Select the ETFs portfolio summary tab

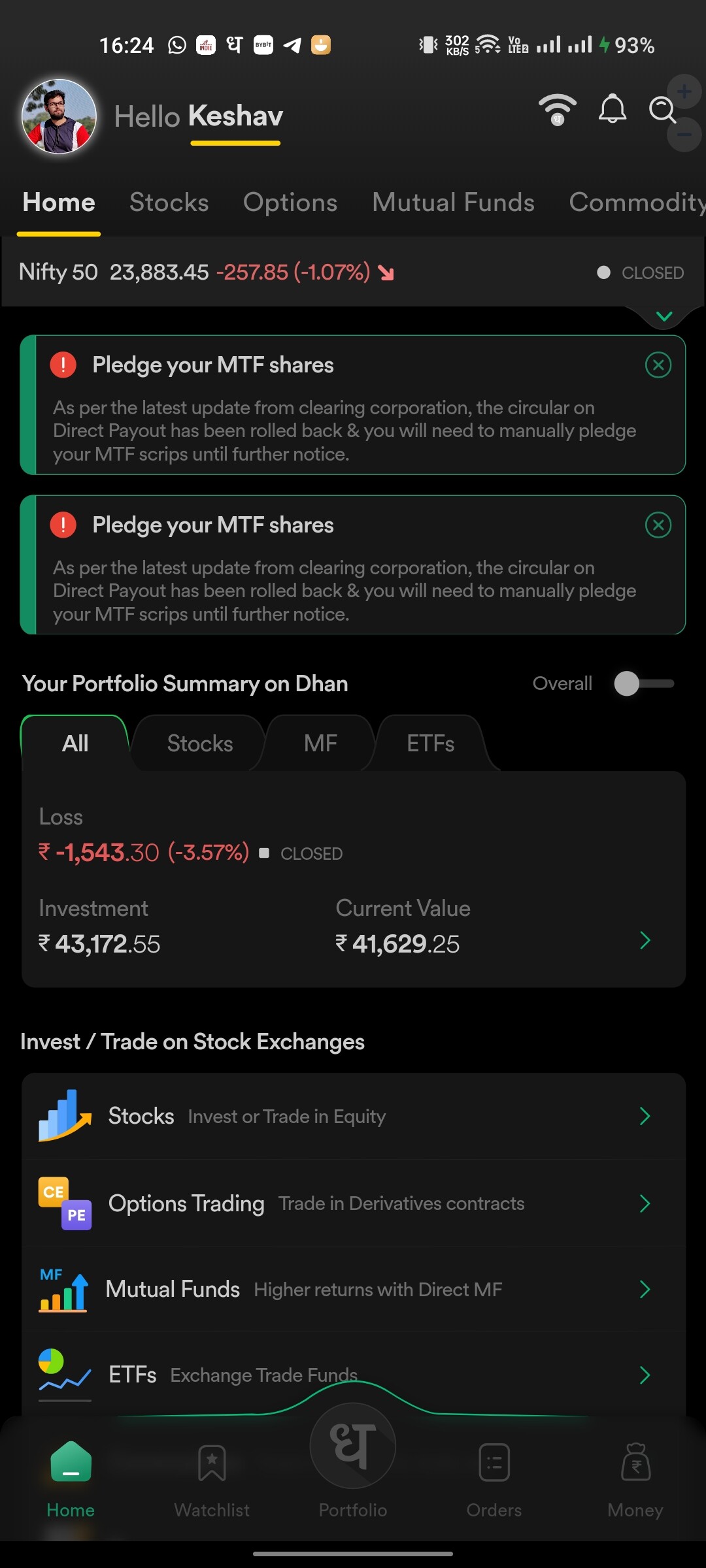430,743
